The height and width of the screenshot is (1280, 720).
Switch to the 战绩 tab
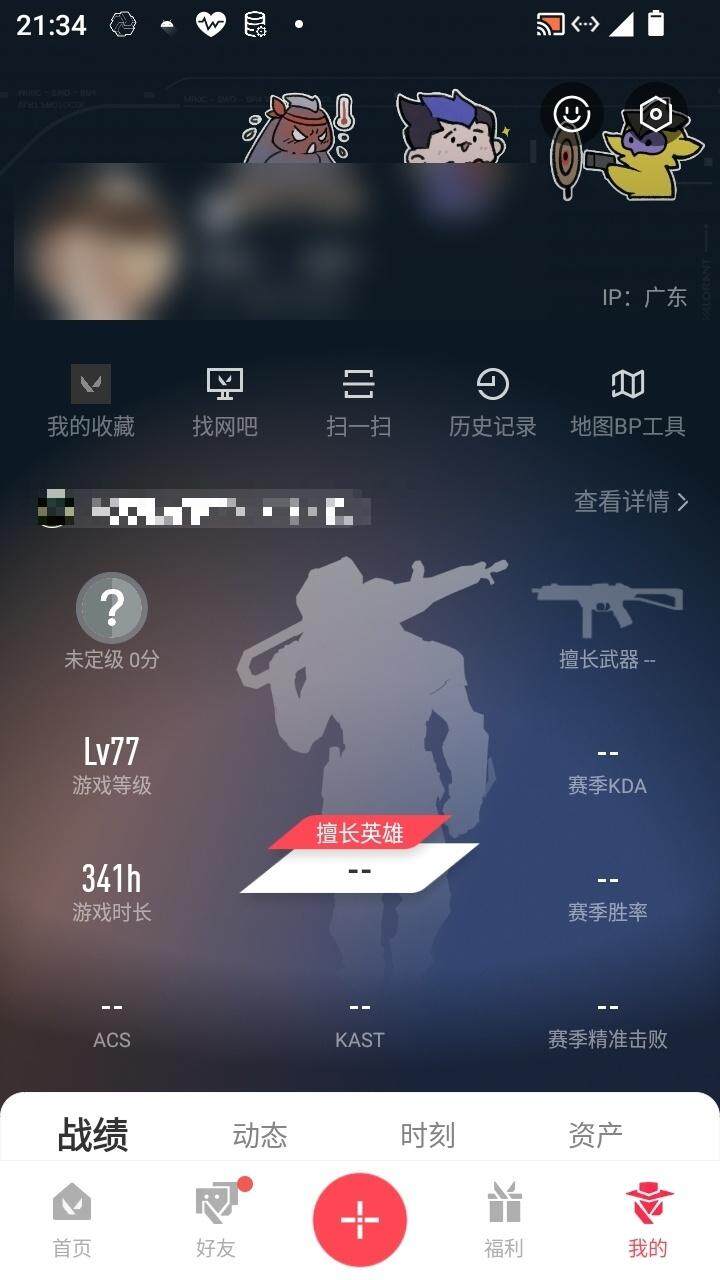tap(93, 1135)
